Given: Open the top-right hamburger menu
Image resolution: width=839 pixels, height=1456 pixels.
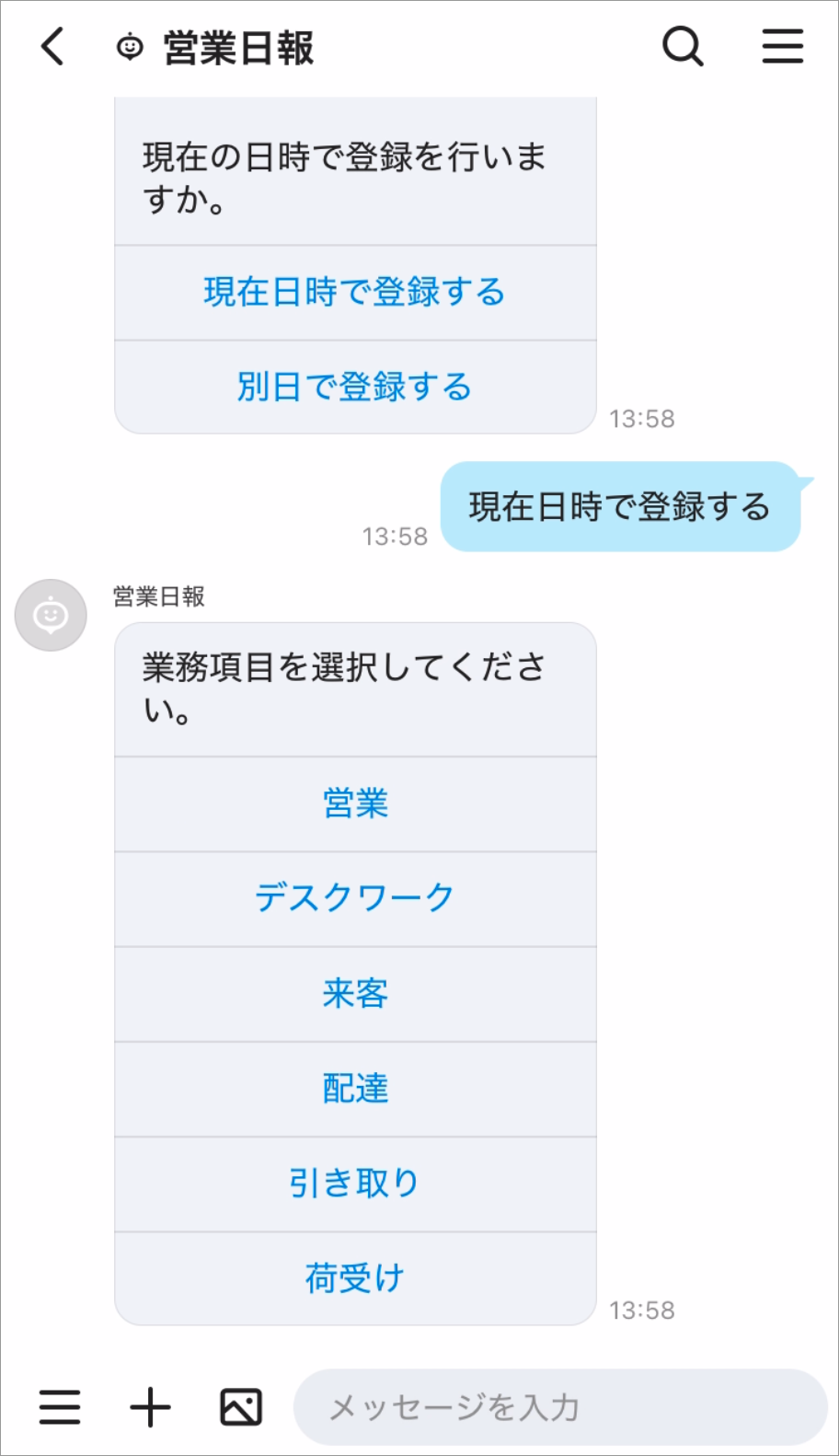Looking at the screenshot, I should point(782,46).
